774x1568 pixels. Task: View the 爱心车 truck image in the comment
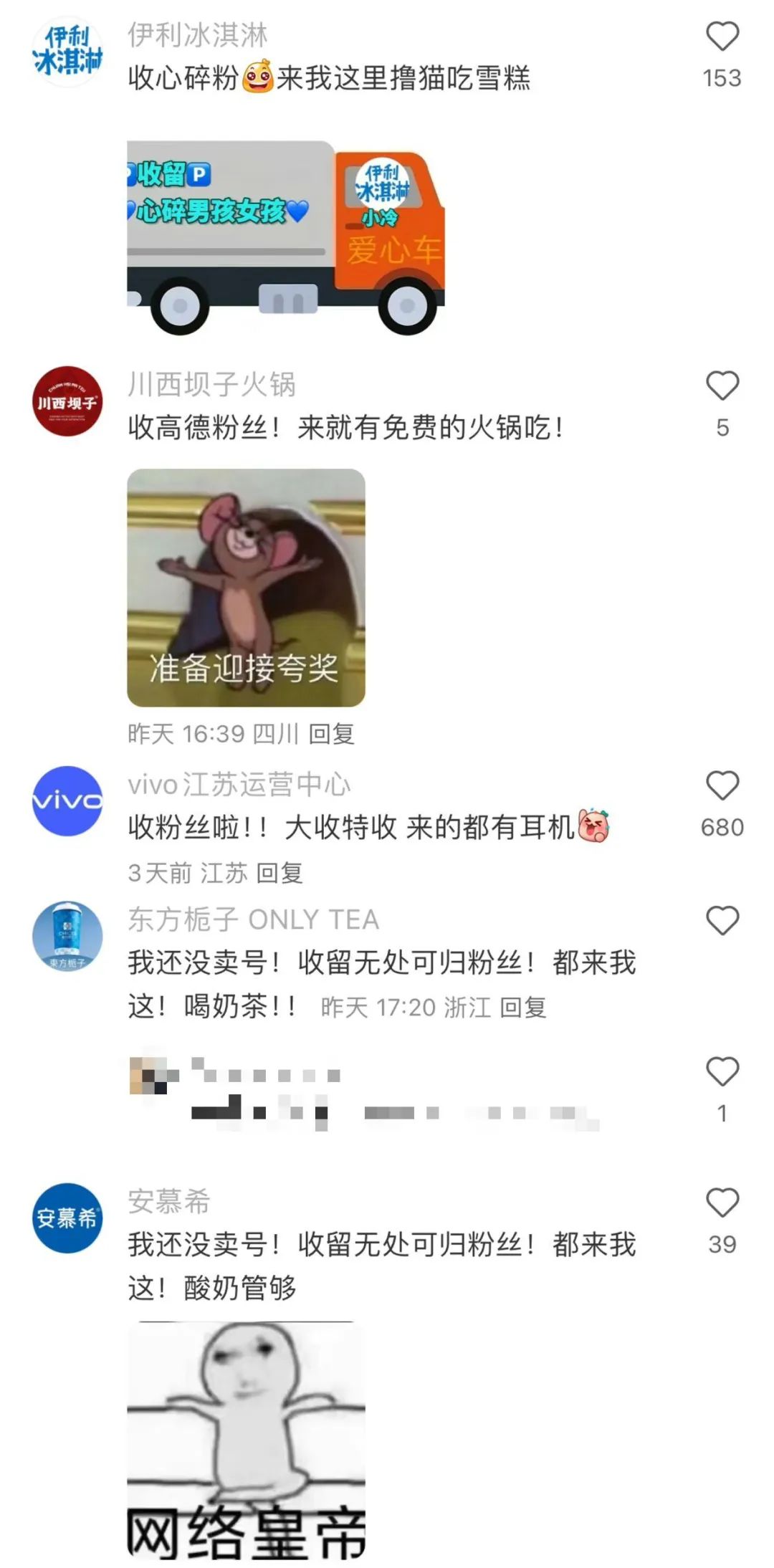285,237
